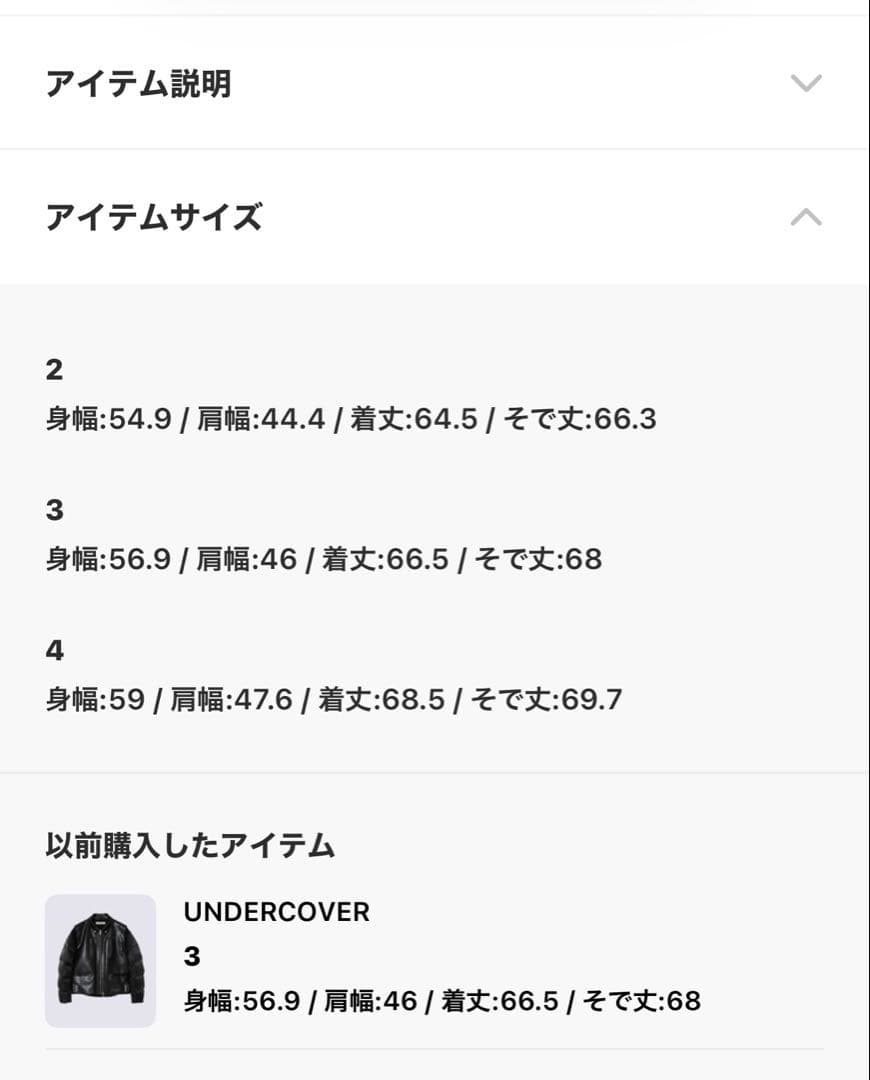Select size 3 in the size list
Image resolution: width=870 pixels, height=1080 pixels.
[x=54, y=509]
